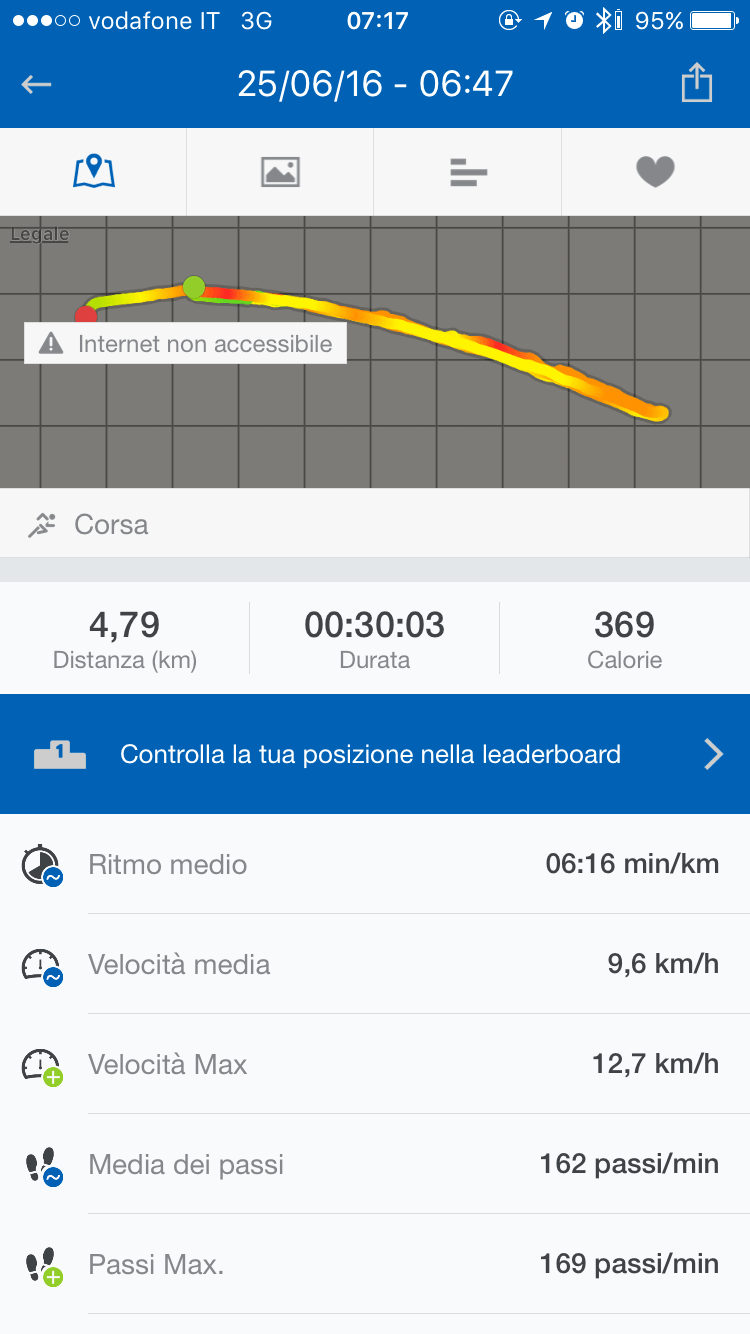Tap the run route map

pos(450,420)
